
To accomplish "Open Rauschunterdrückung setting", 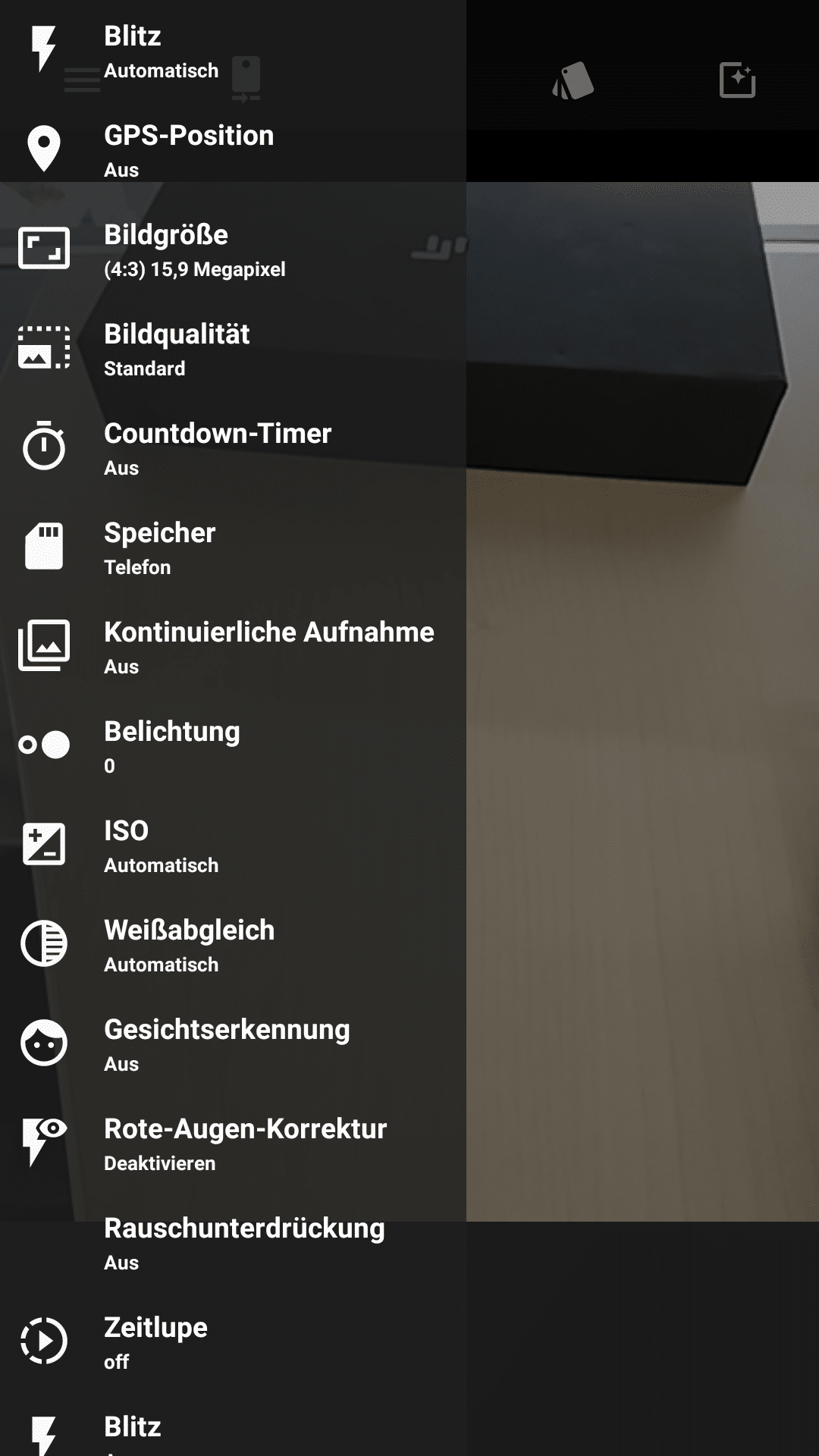I will [x=233, y=1242].
